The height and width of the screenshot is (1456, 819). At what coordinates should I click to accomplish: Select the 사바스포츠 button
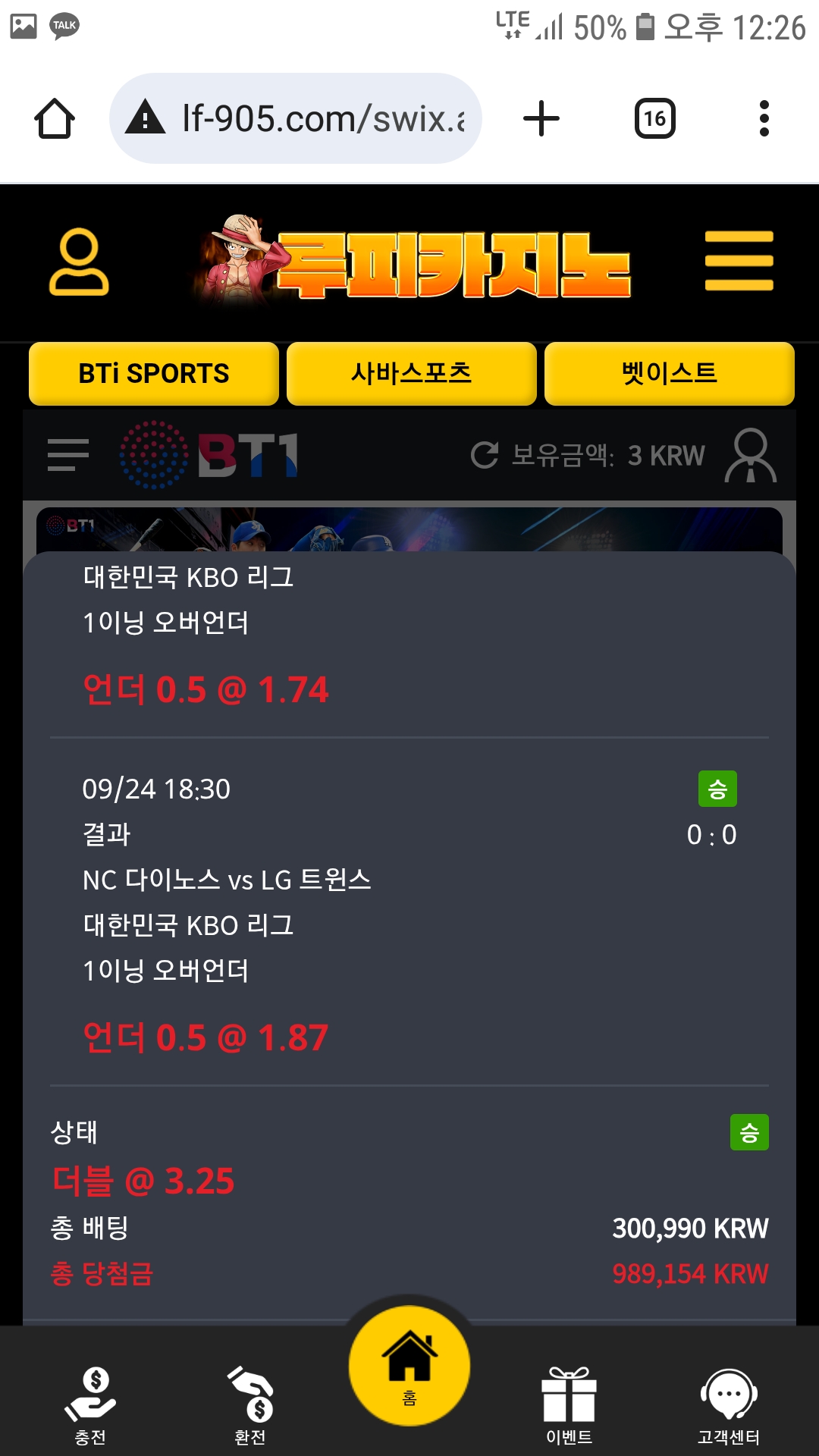(411, 373)
